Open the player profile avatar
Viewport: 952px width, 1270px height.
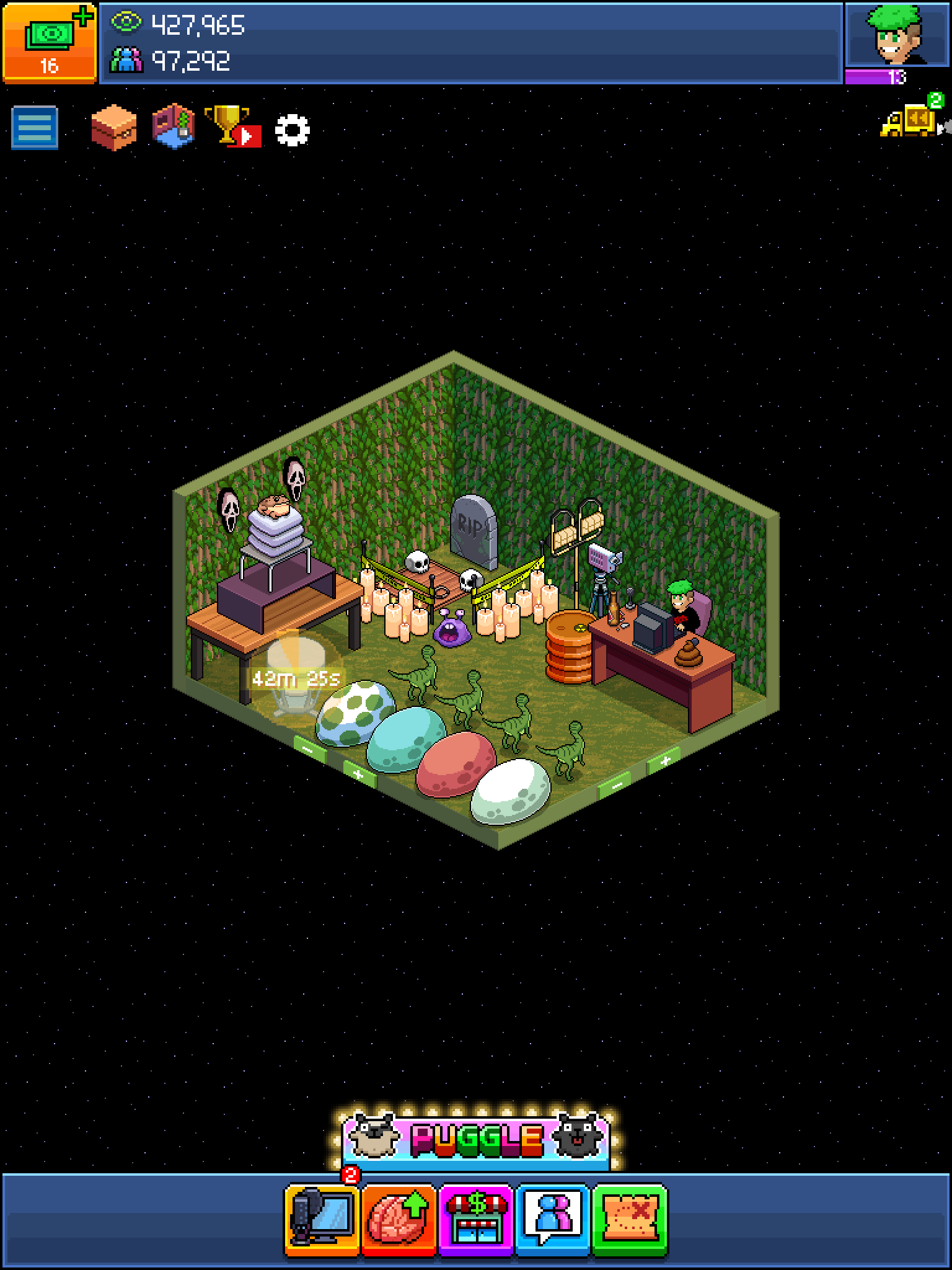click(897, 36)
